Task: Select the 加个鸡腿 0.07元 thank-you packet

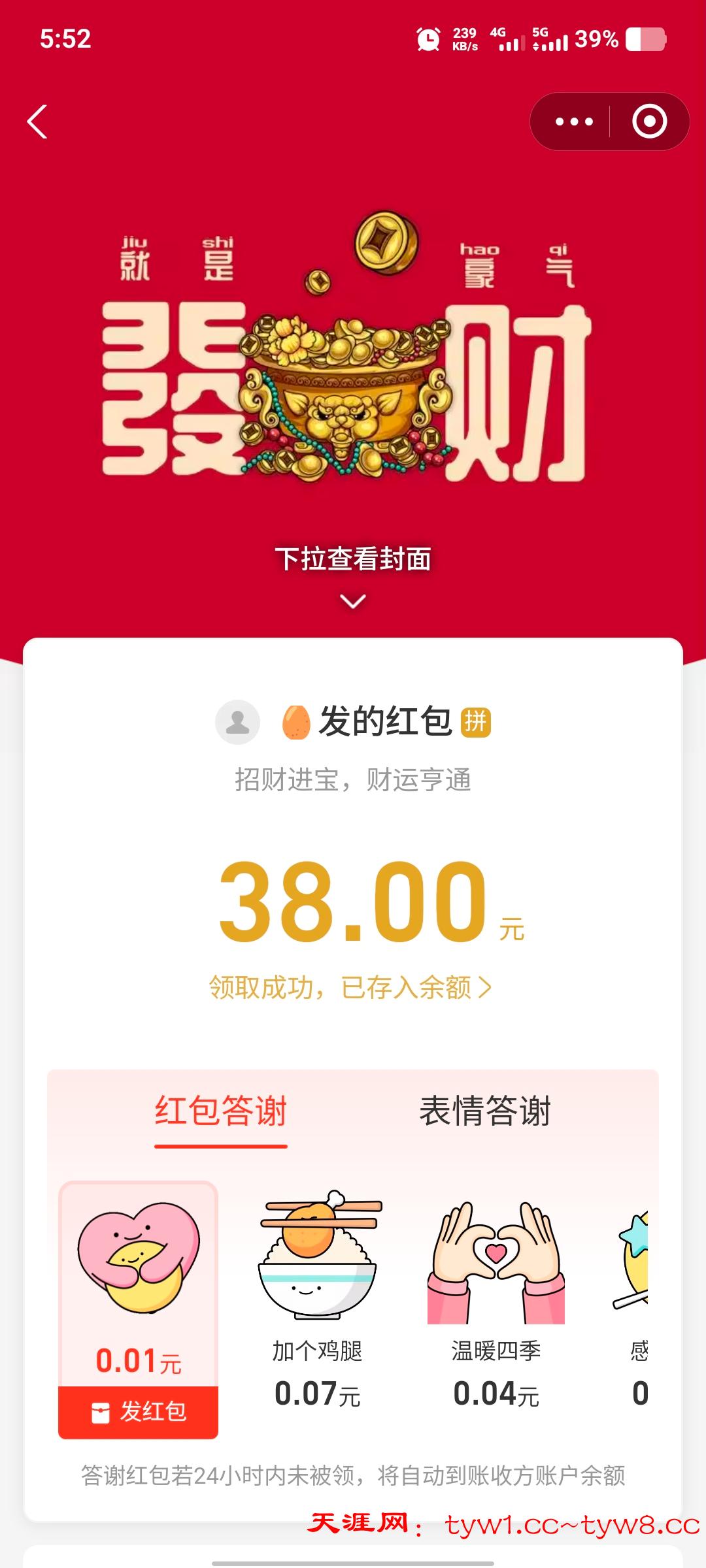Action: click(x=318, y=1300)
